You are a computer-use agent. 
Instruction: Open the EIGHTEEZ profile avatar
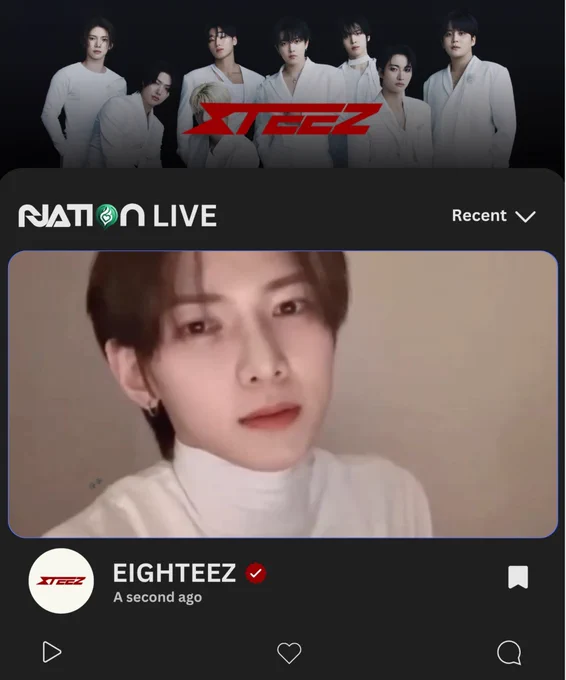(61, 581)
